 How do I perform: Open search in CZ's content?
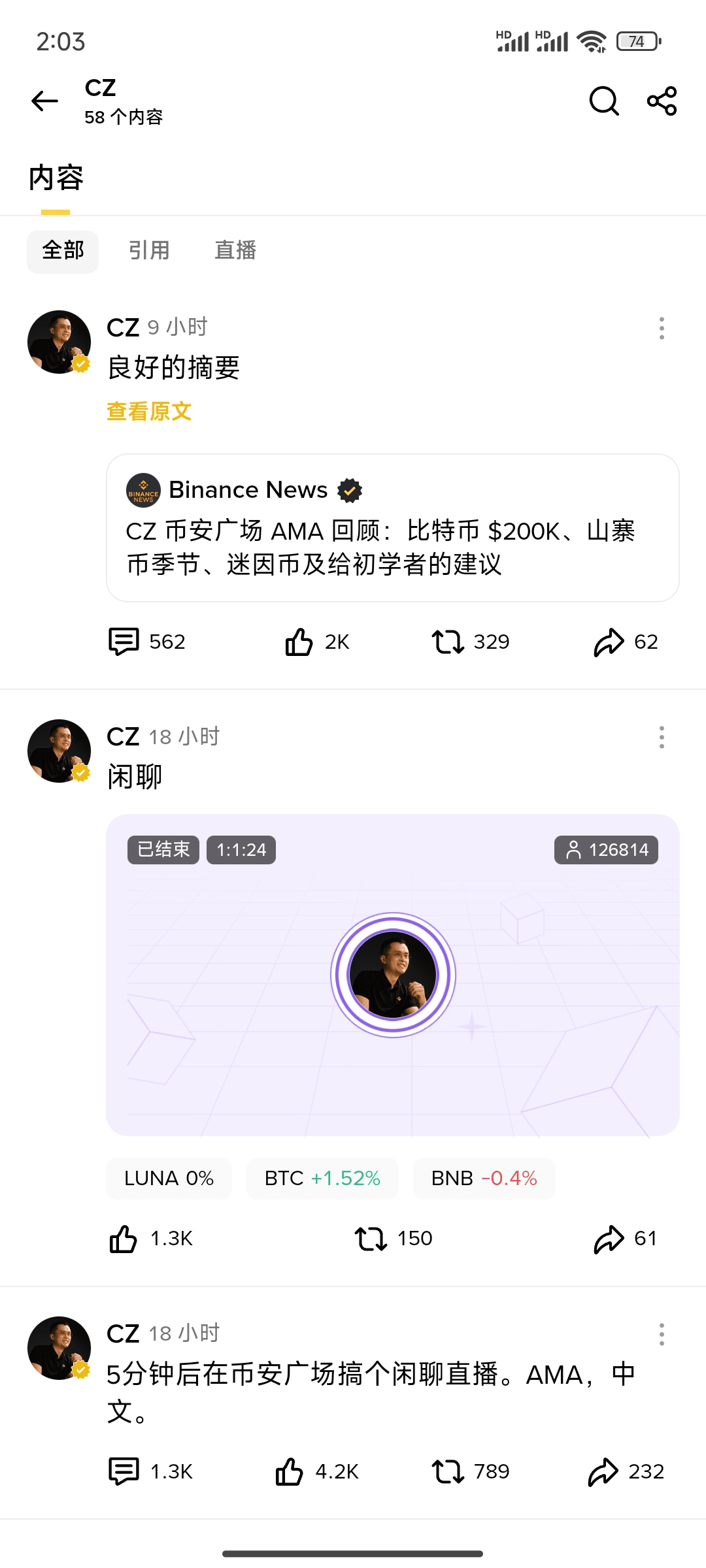[x=603, y=101]
